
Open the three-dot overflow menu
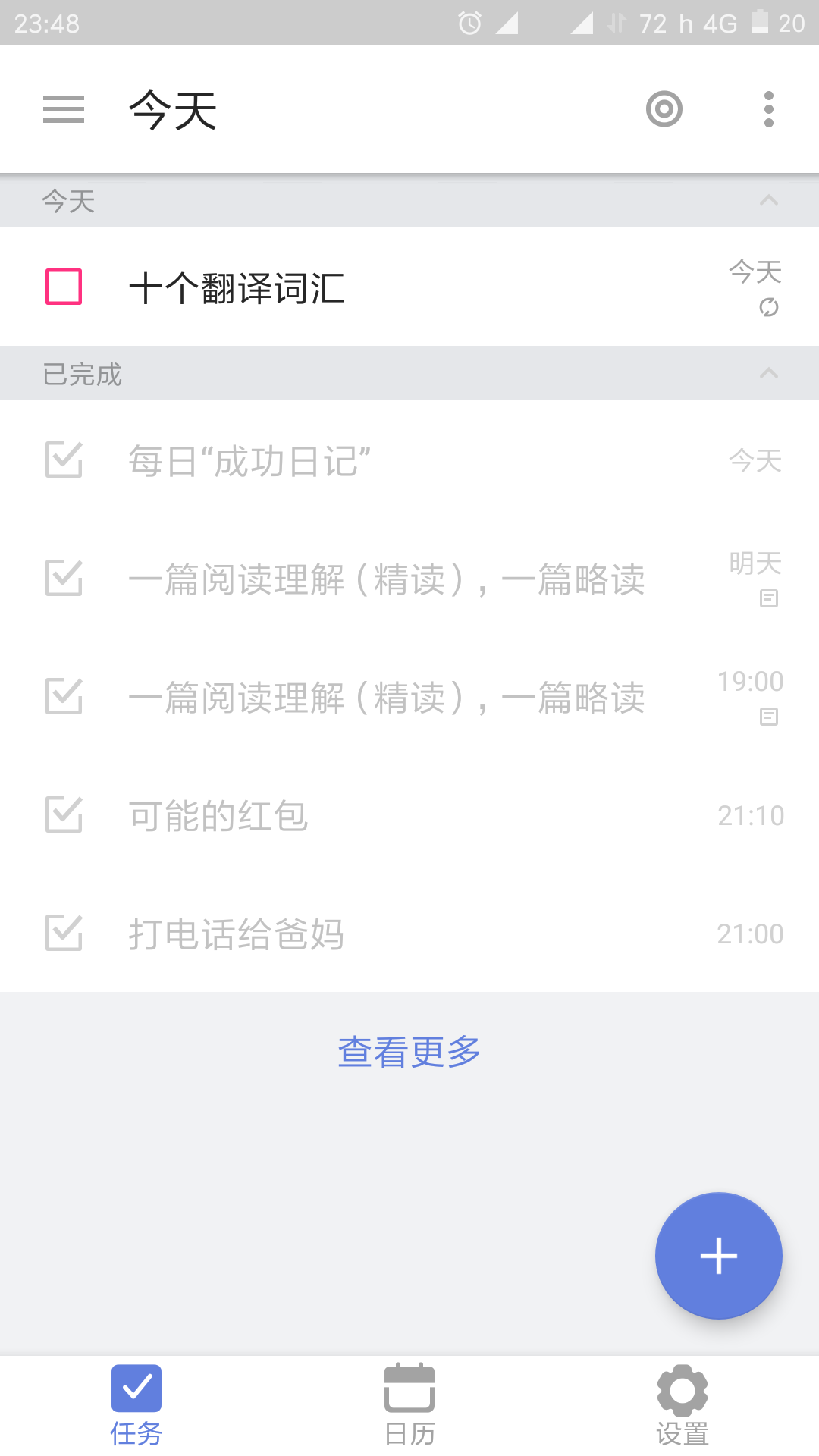tap(769, 109)
